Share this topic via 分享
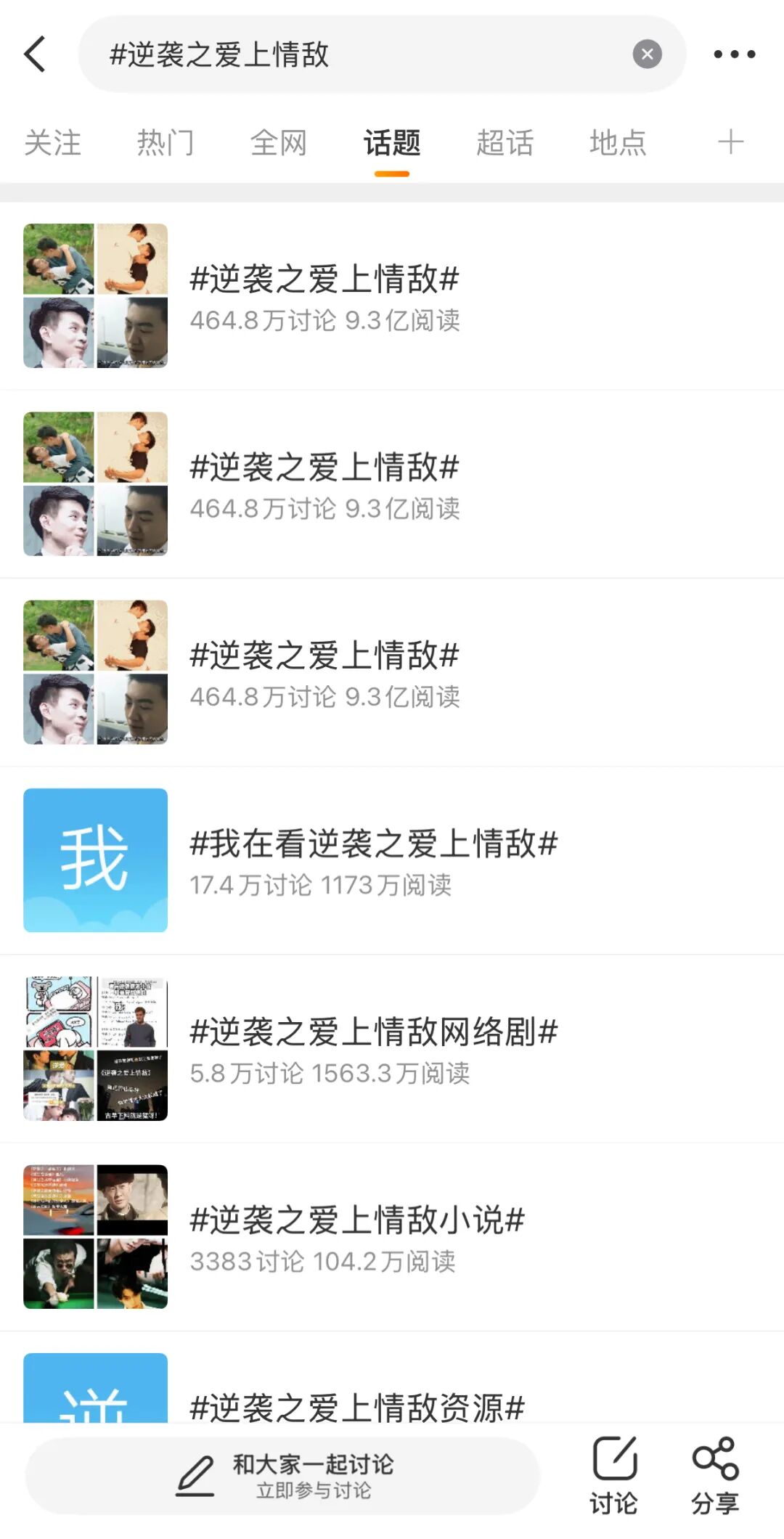 pos(715,1475)
